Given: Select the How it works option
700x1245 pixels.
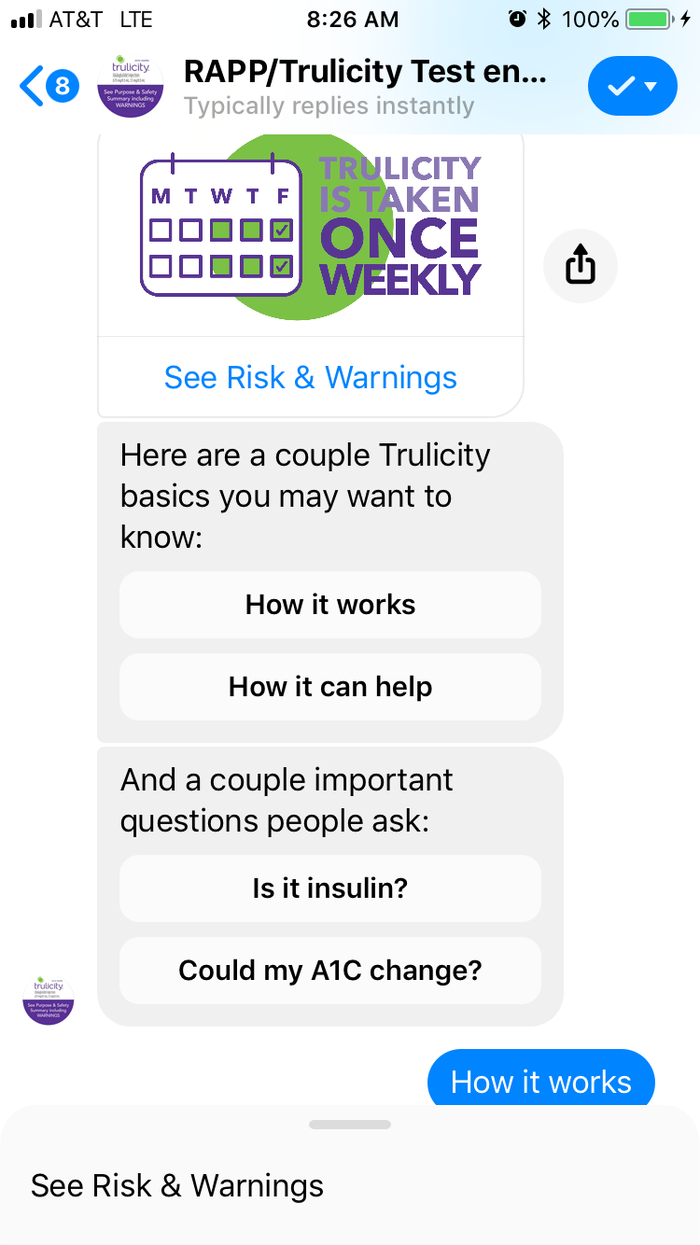Looking at the screenshot, I should click(x=330, y=605).
